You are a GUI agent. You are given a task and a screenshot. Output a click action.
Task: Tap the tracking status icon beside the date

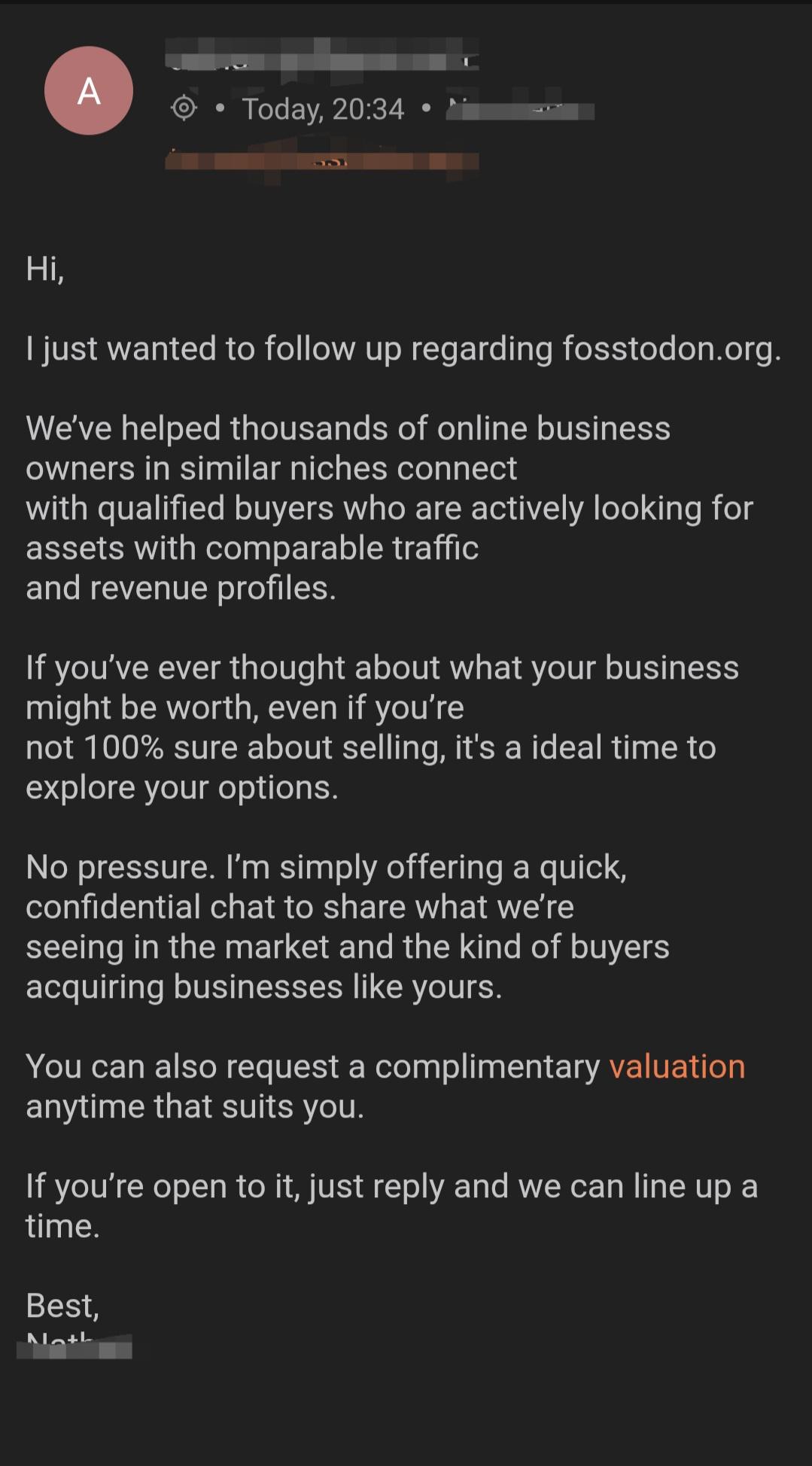(184, 108)
